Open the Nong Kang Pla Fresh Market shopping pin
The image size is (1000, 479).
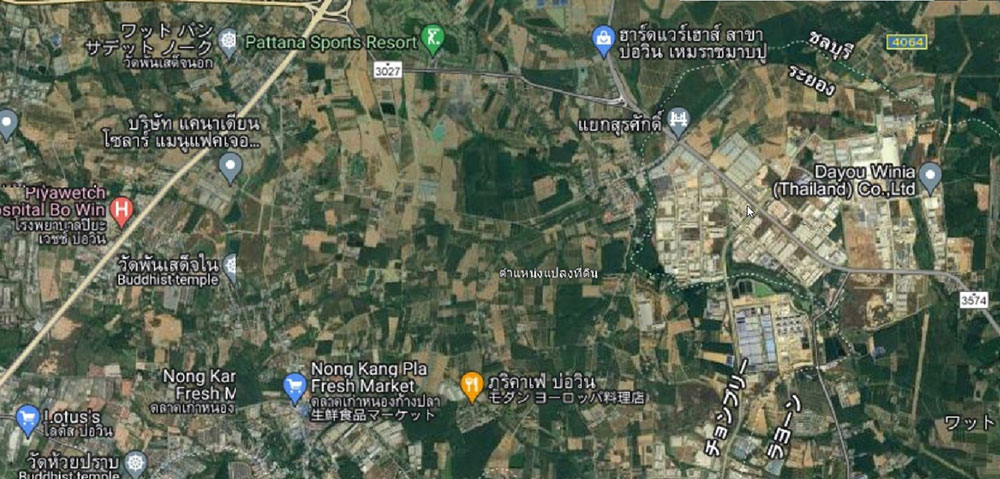coord(294,384)
